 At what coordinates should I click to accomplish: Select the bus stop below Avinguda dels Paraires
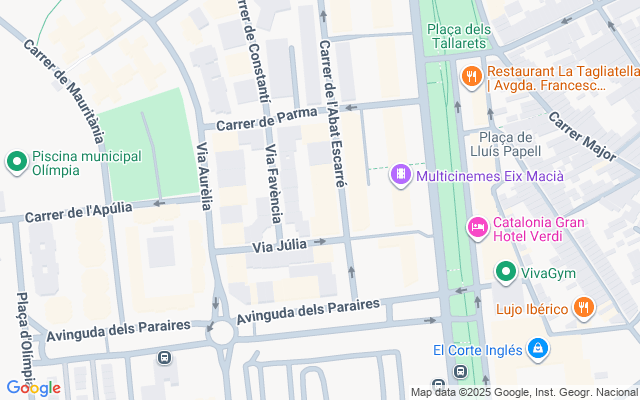pos(164,358)
